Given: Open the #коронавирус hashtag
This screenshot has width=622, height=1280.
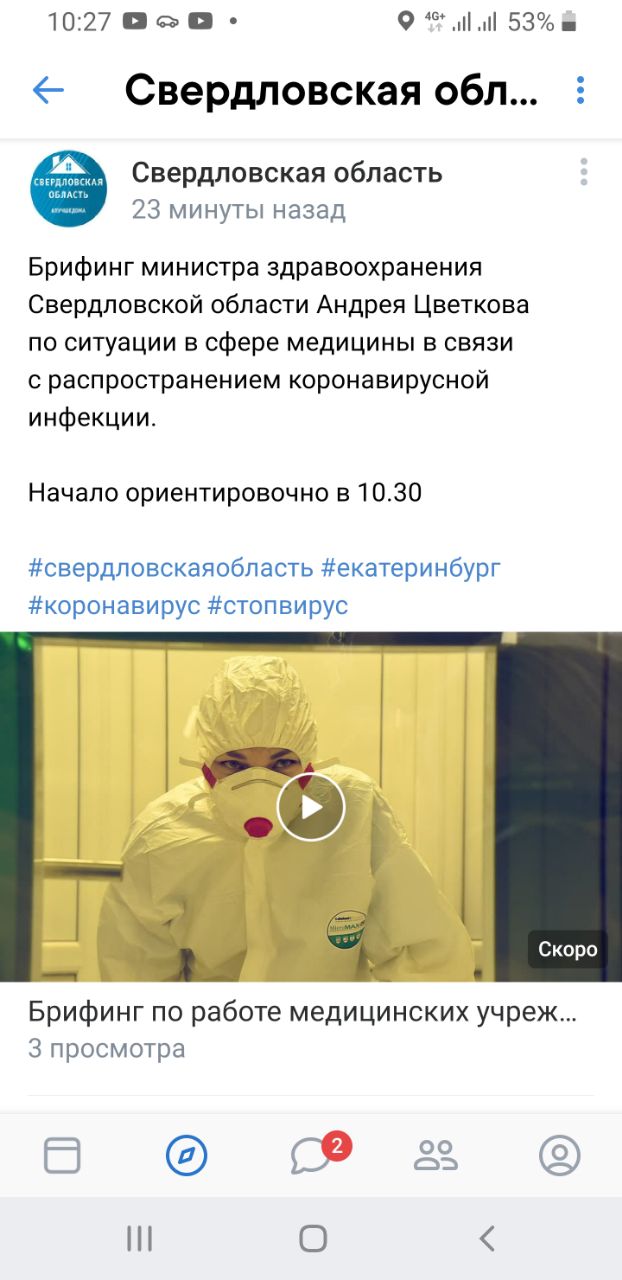Looking at the screenshot, I should (114, 605).
